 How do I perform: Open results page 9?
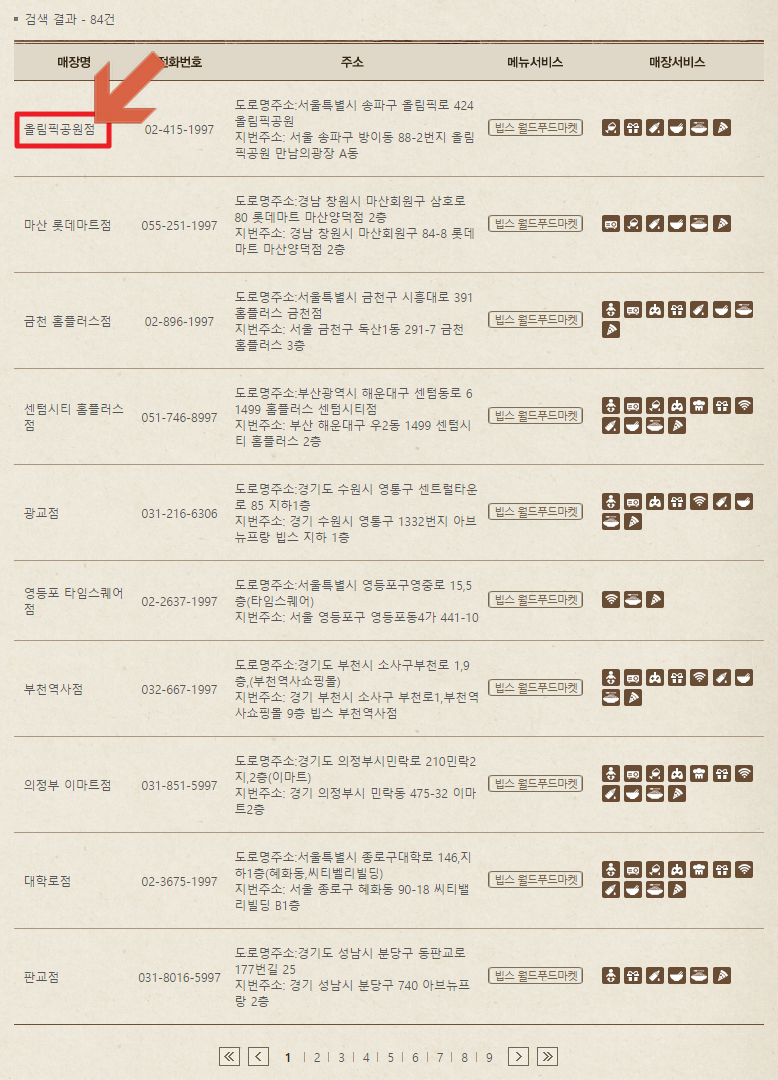[489, 1056]
